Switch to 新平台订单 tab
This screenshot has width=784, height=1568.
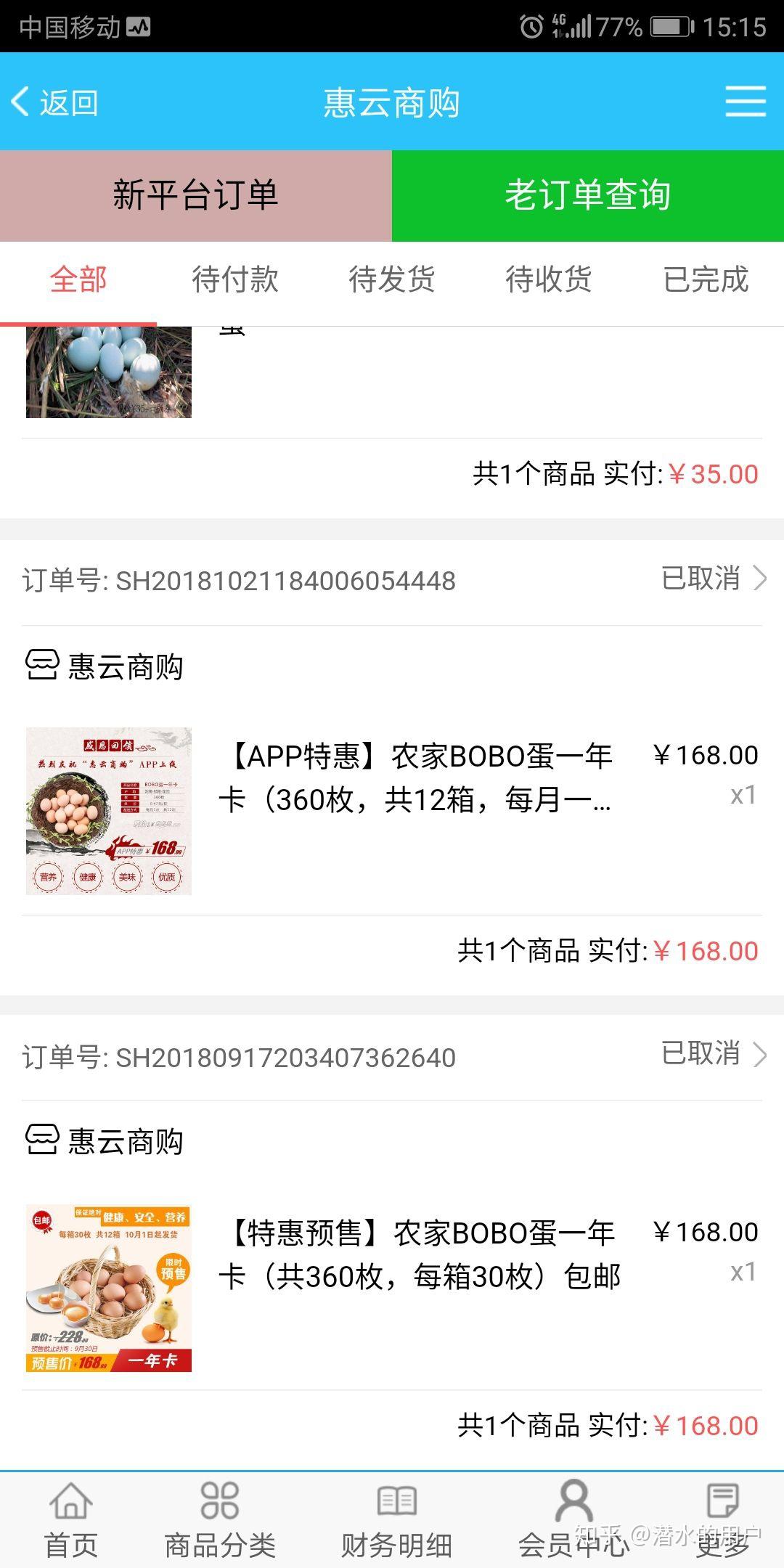[x=196, y=196]
